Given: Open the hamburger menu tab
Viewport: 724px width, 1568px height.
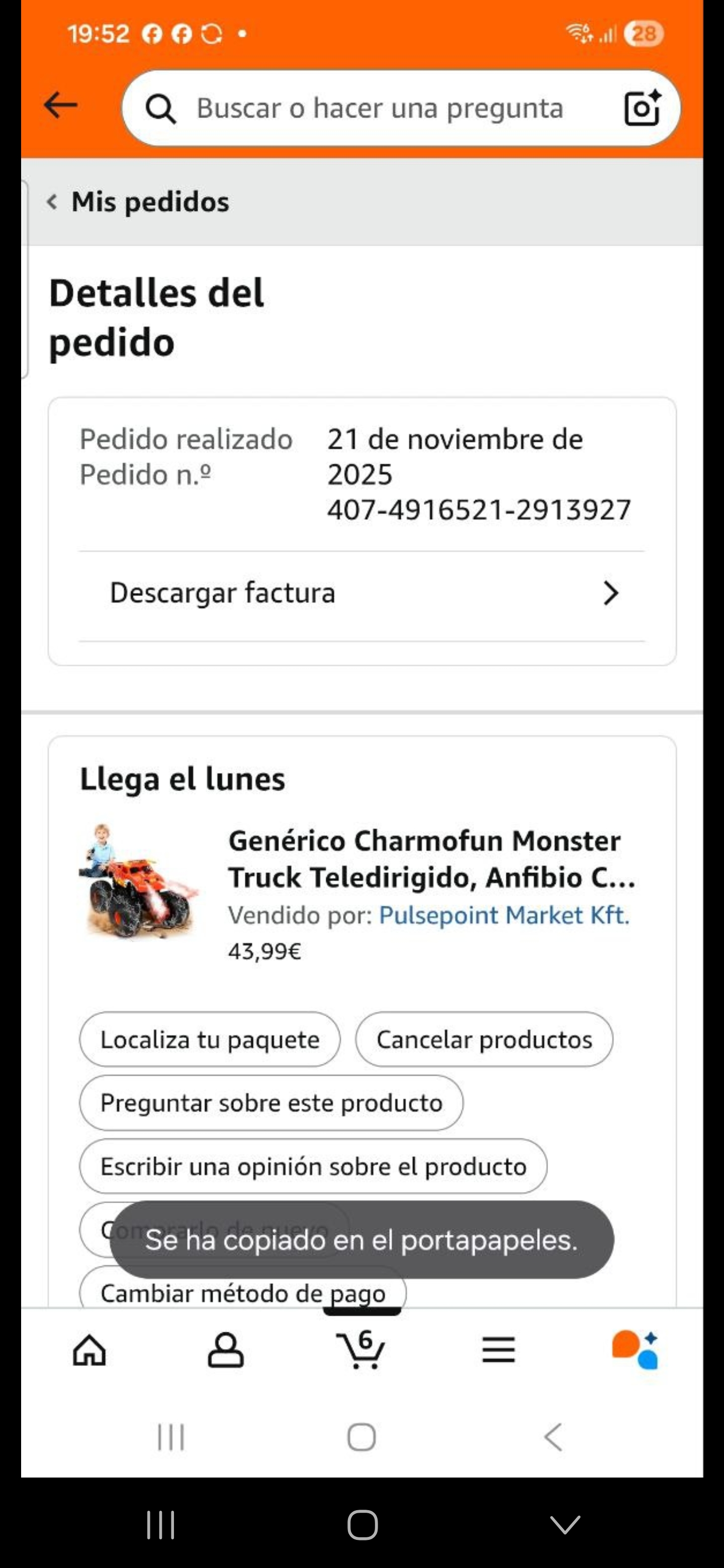Looking at the screenshot, I should pyautogui.click(x=498, y=1350).
